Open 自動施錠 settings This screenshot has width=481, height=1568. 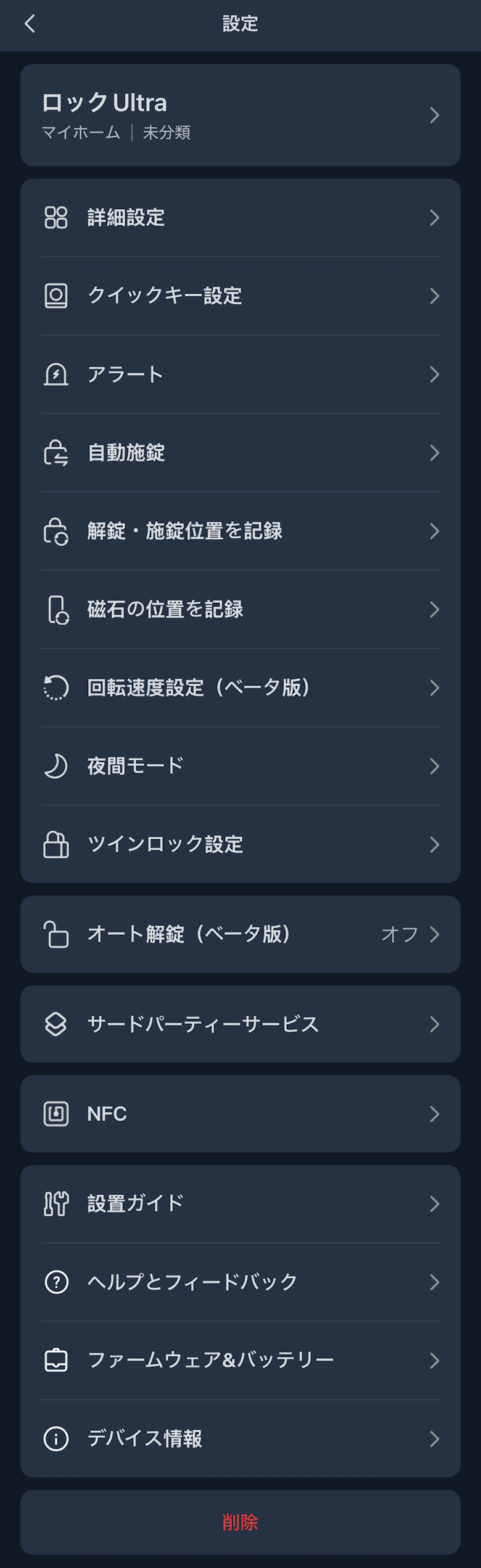240,453
